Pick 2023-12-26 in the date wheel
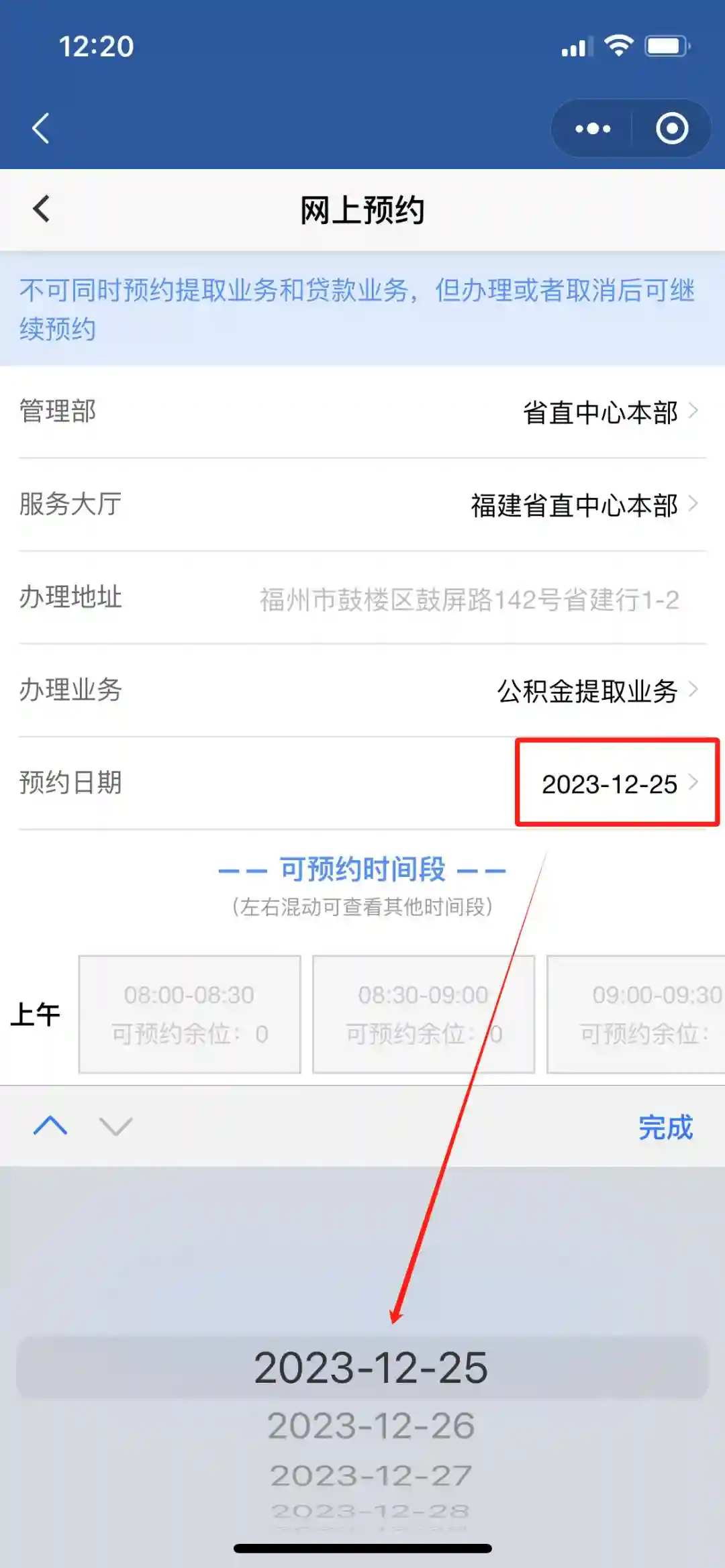 pos(371,1426)
